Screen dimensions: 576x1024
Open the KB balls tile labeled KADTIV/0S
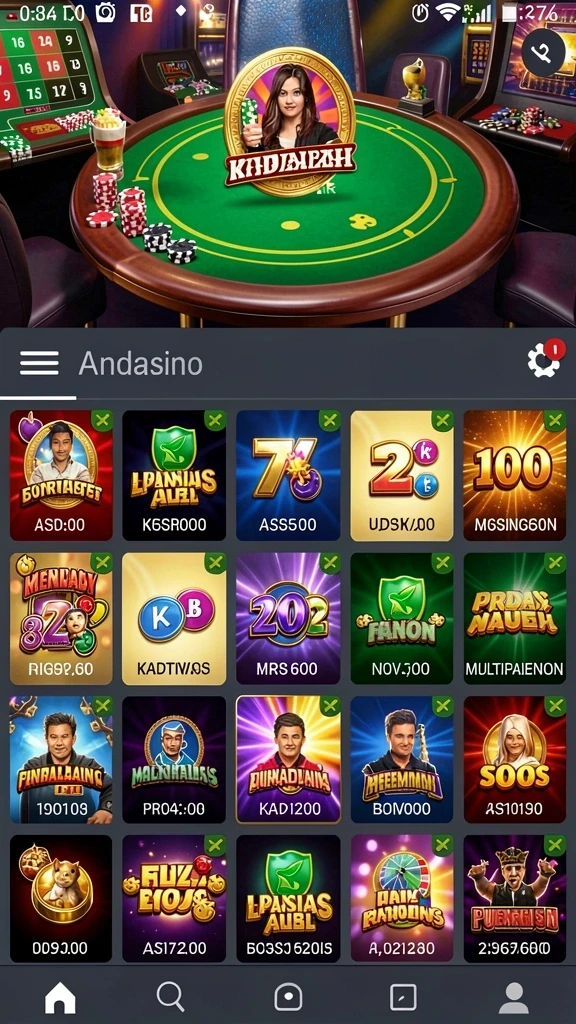point(174,619)
